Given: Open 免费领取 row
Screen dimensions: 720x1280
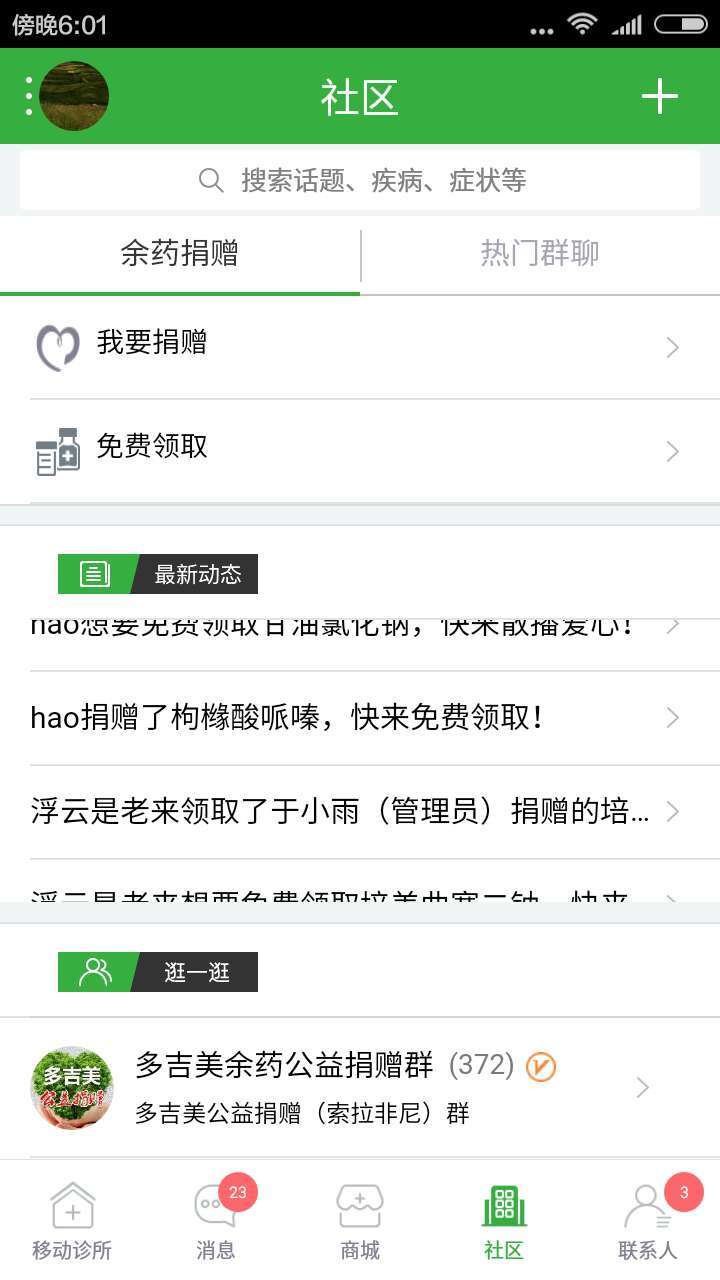Looking at the screenshot, I should 360,450.
